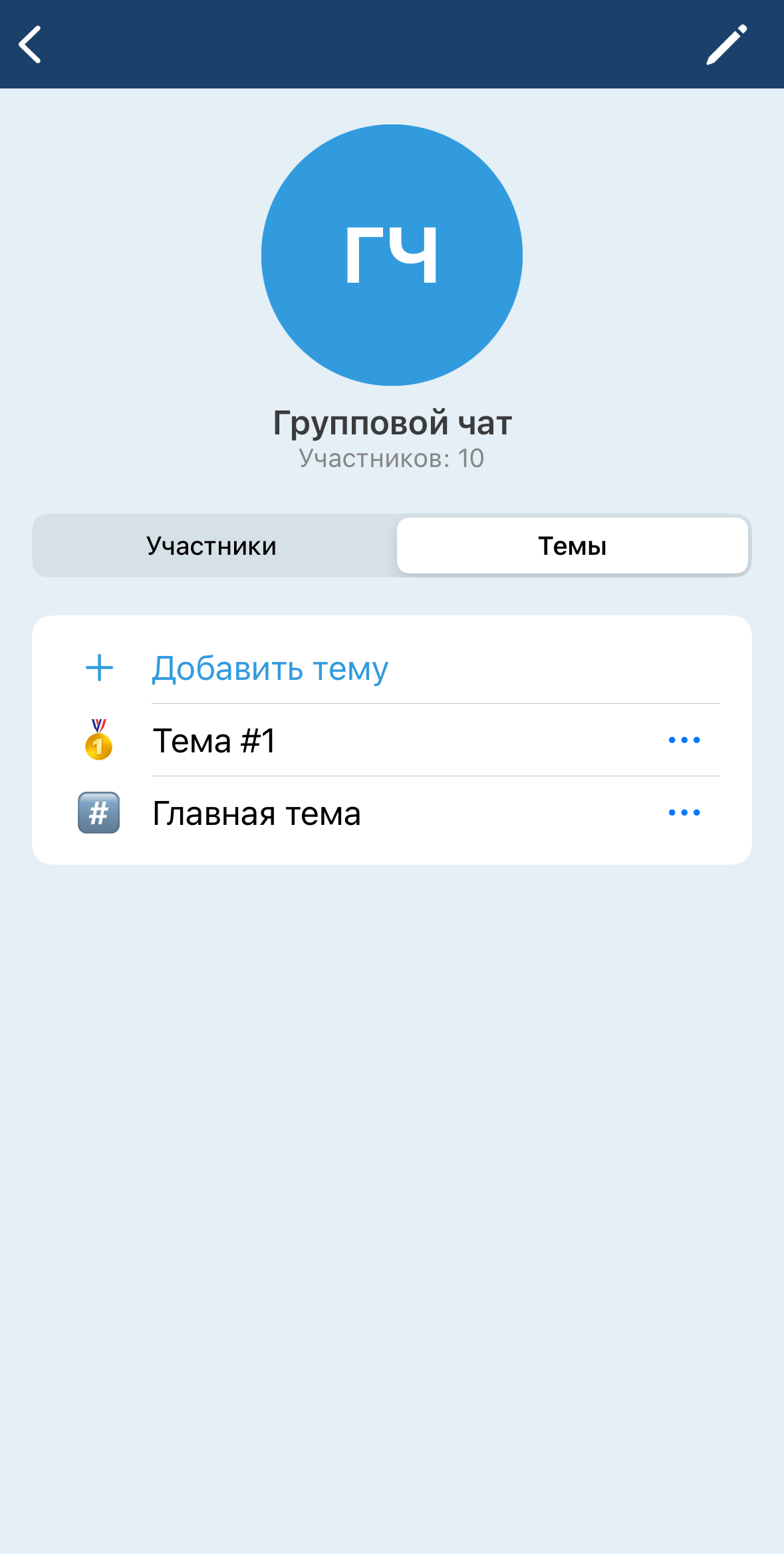This screenshot has height=1554, width=784.
Task: Open Главная тема topic
Action: (x=257, y=813)
